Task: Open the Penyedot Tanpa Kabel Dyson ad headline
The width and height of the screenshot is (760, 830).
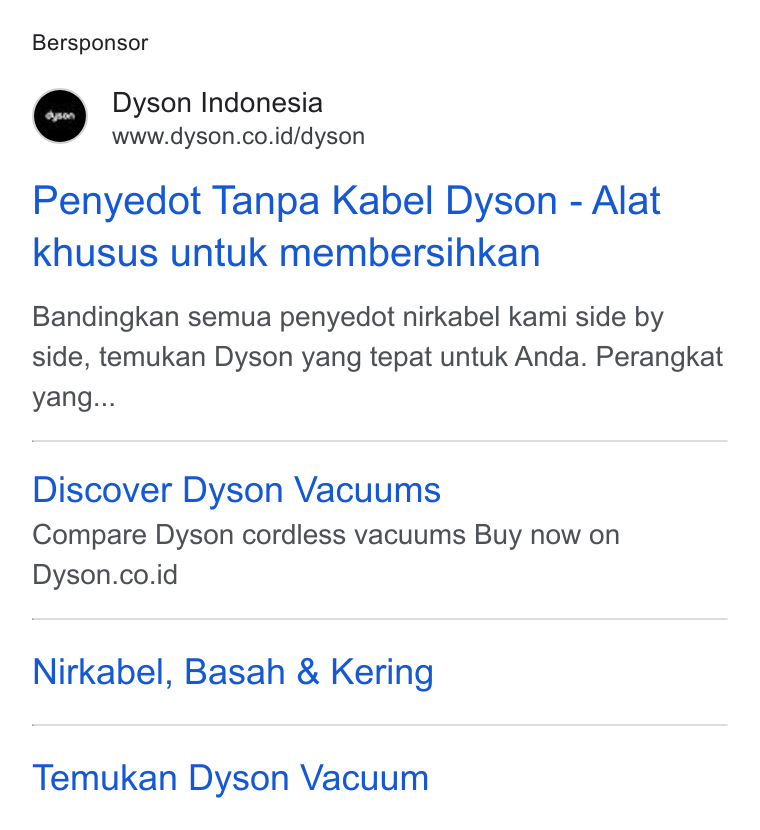Action: coord(347,227)
